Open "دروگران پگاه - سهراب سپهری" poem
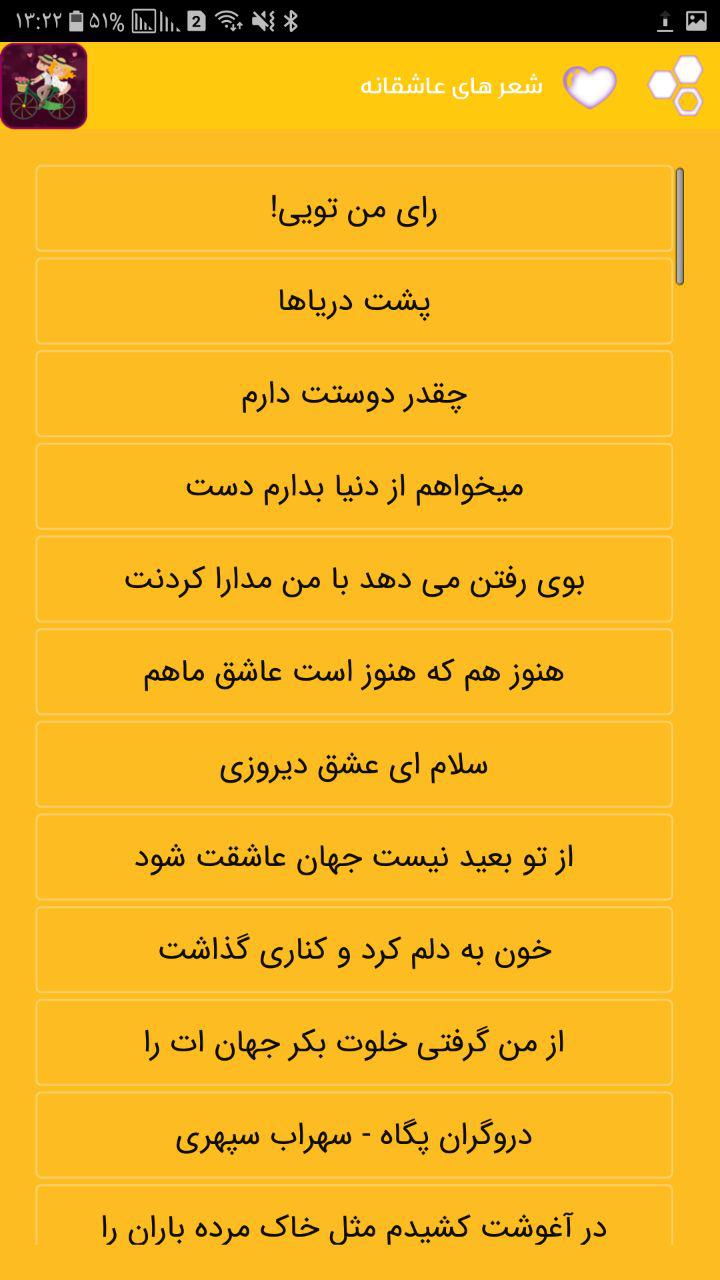This screenshot has height=1280, width=720. (x=354, y=1135)
